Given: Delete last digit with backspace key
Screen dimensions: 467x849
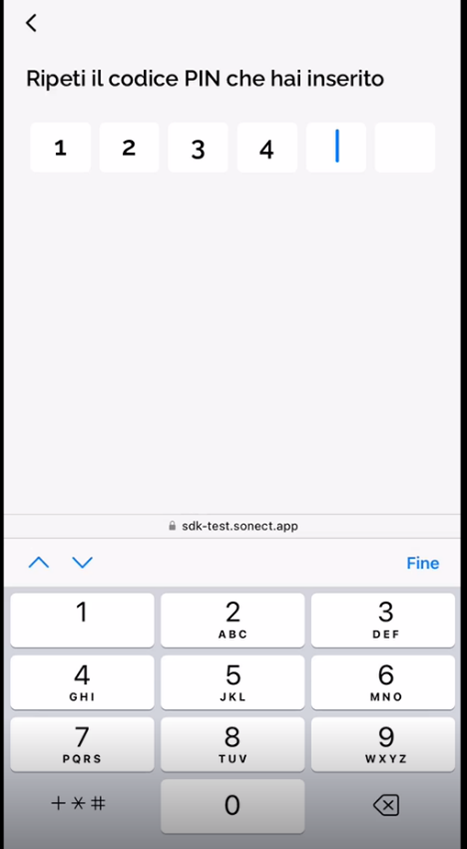Looking at the screenshot, I should click(386, 805).
